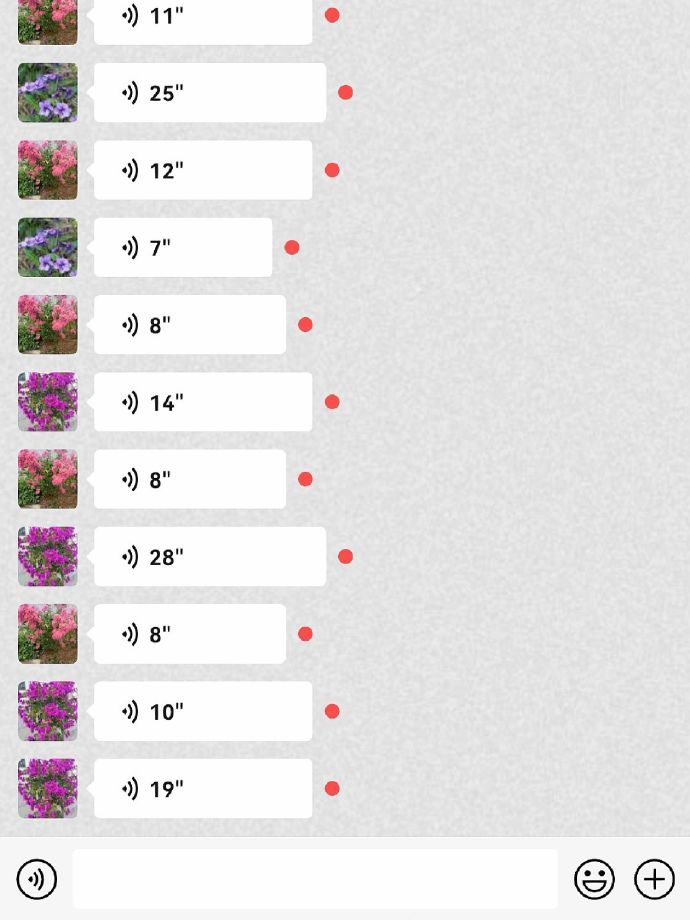Play the 7" voice message
The width and height of the screenshot is (690, 920).
tap(183, 247)
